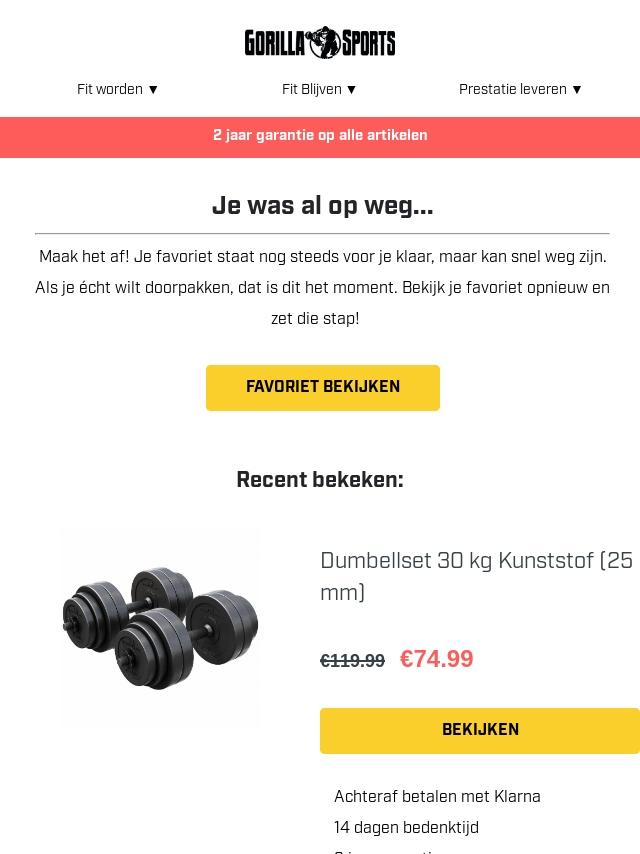Open the Fit Blijven dropdown
640x854 pixels.
click(x=319, y=90)
